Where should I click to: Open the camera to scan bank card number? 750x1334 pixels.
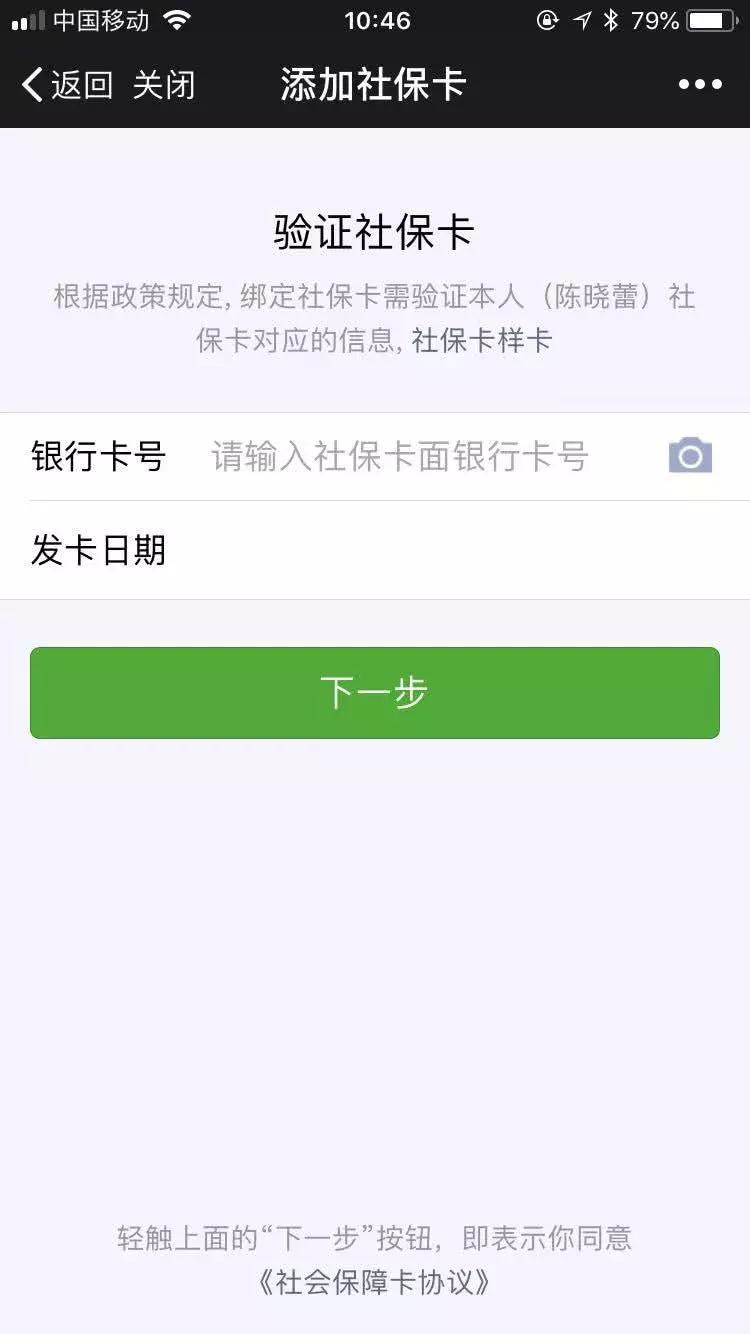click(689, 455)
